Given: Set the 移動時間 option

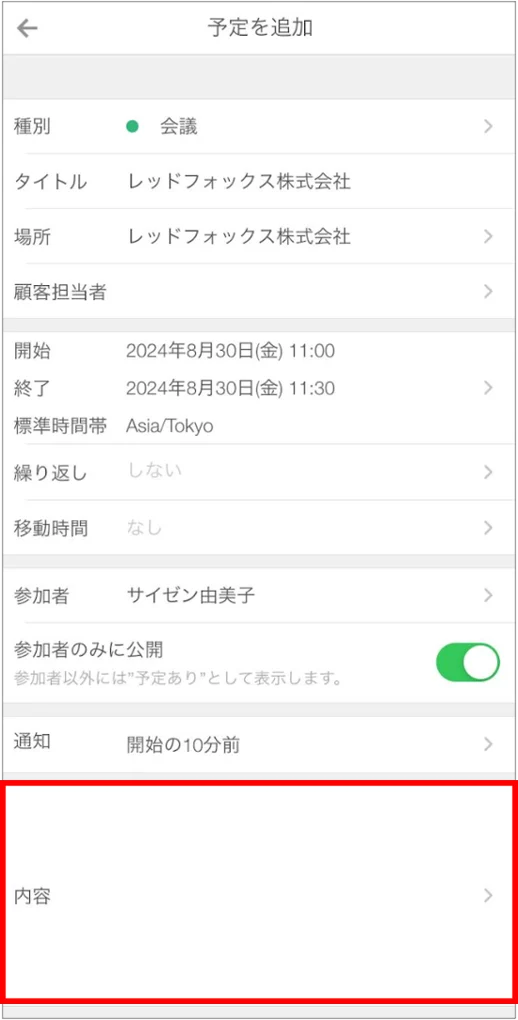Looking at the screenshot, I should [x=259, y=528].
